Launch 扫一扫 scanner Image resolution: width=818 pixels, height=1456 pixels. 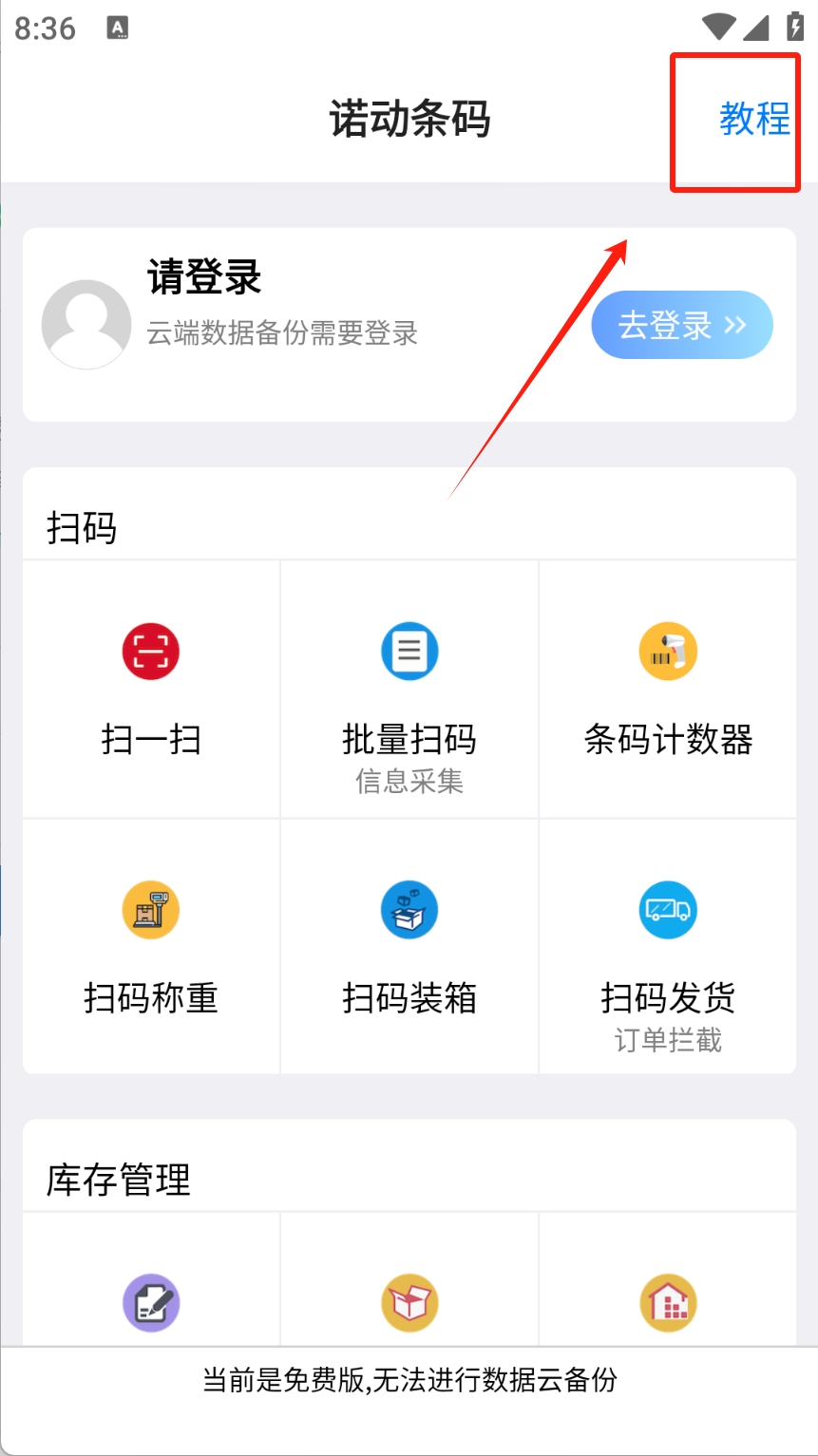tap(151, 690)
